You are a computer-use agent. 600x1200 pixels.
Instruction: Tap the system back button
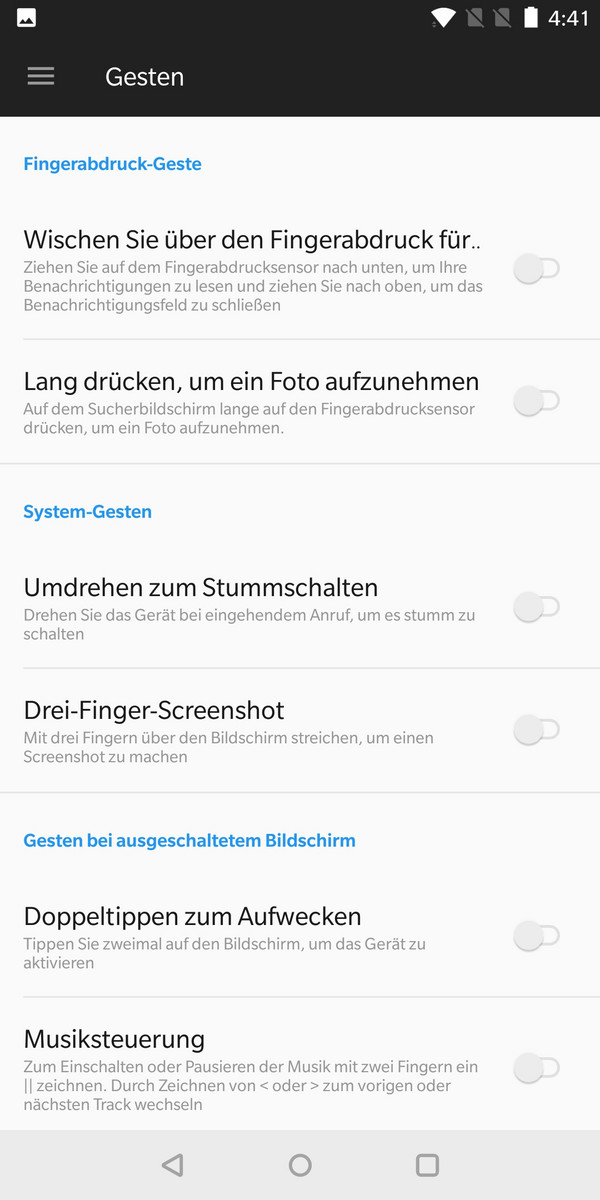(172, 1165)
